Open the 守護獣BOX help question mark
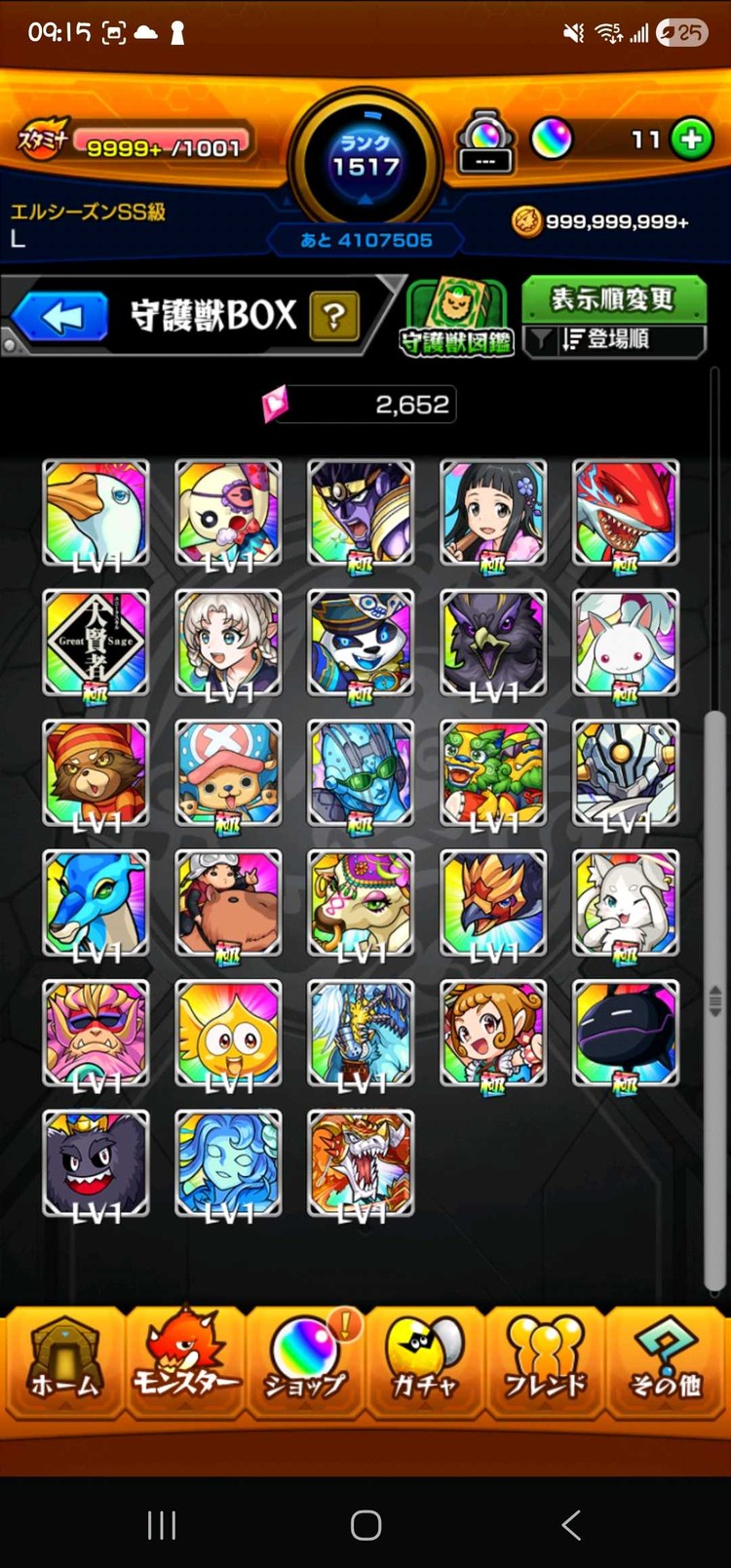 (333, 316)
